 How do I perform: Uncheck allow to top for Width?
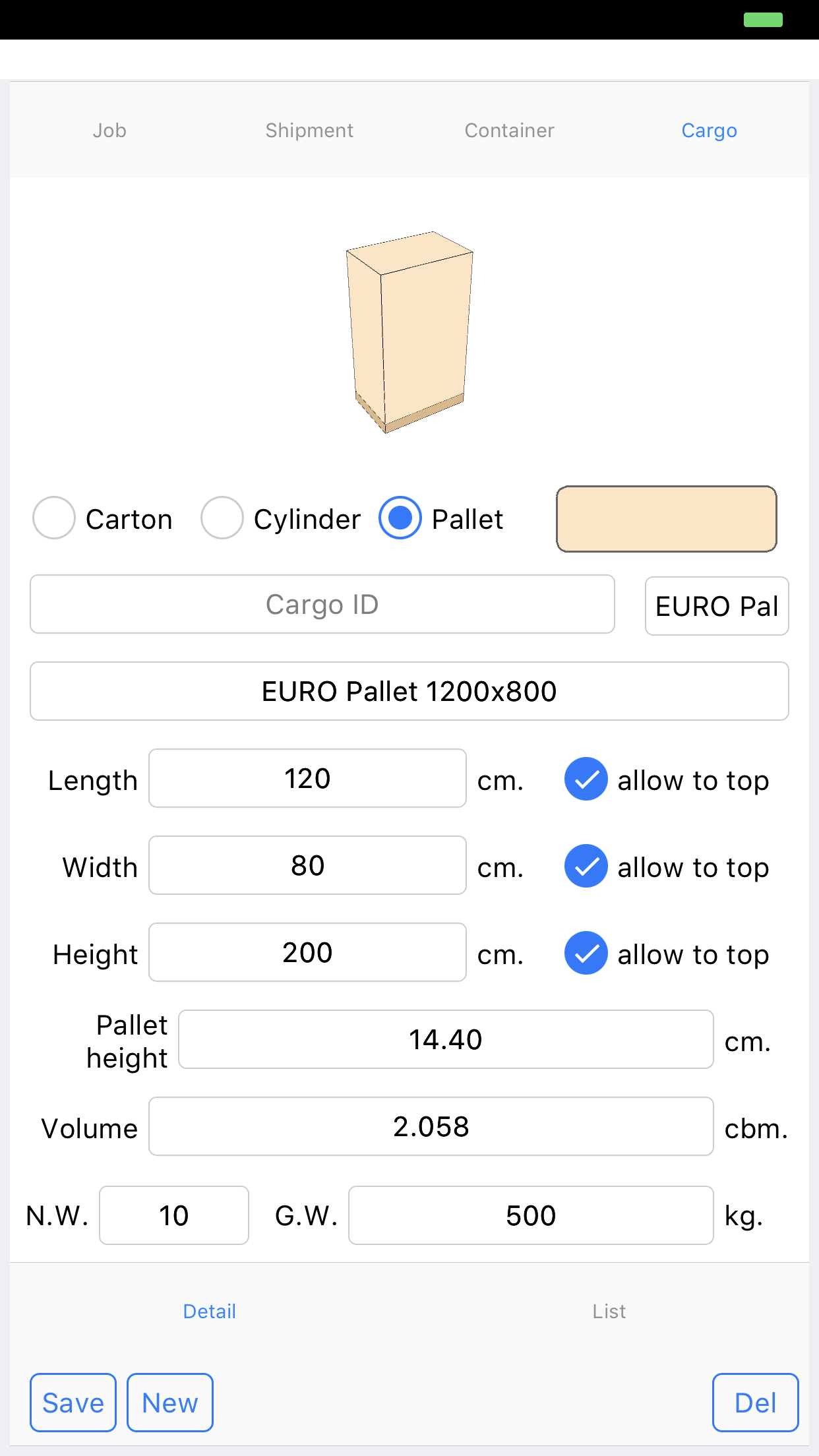click(586, 866)
